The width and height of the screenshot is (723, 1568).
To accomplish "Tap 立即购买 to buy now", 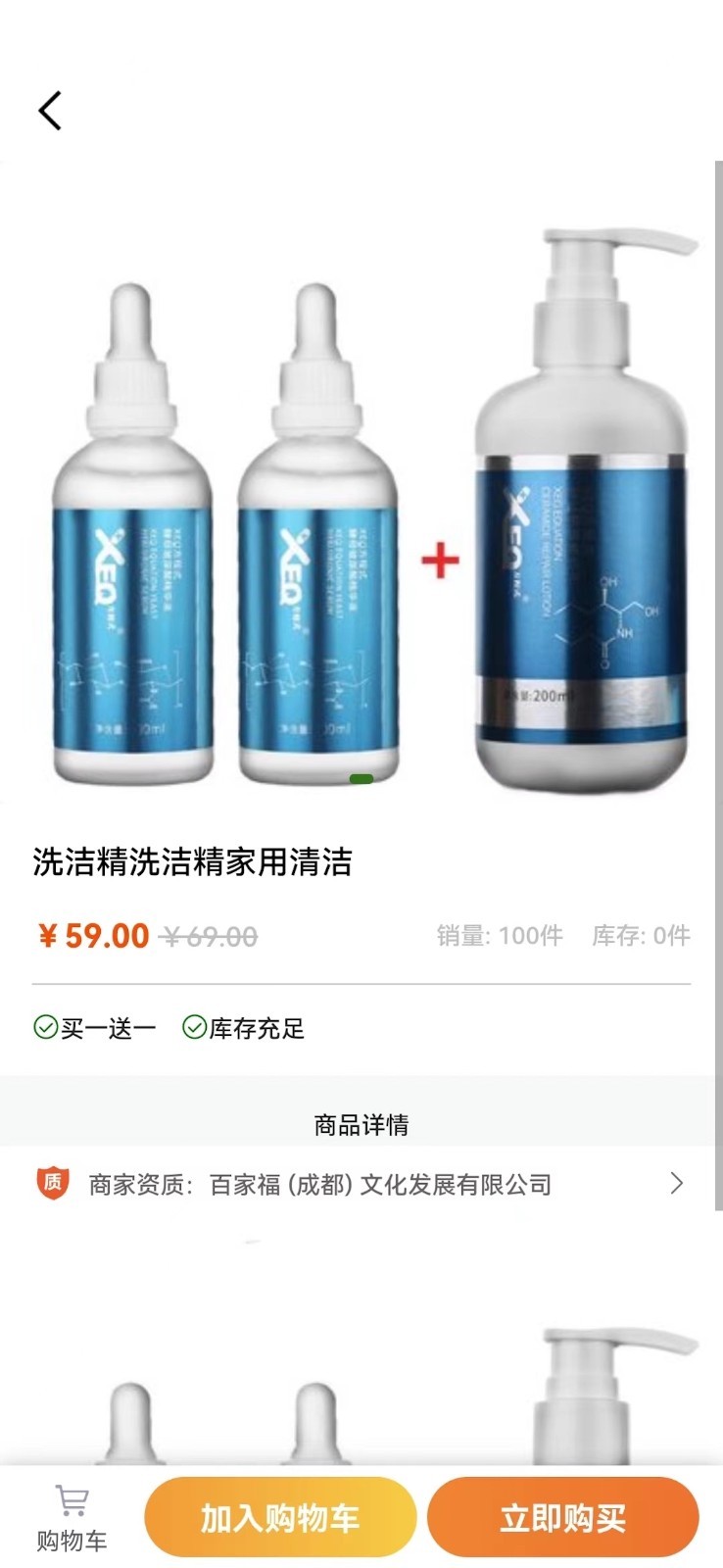I will tap(562, 1518).
